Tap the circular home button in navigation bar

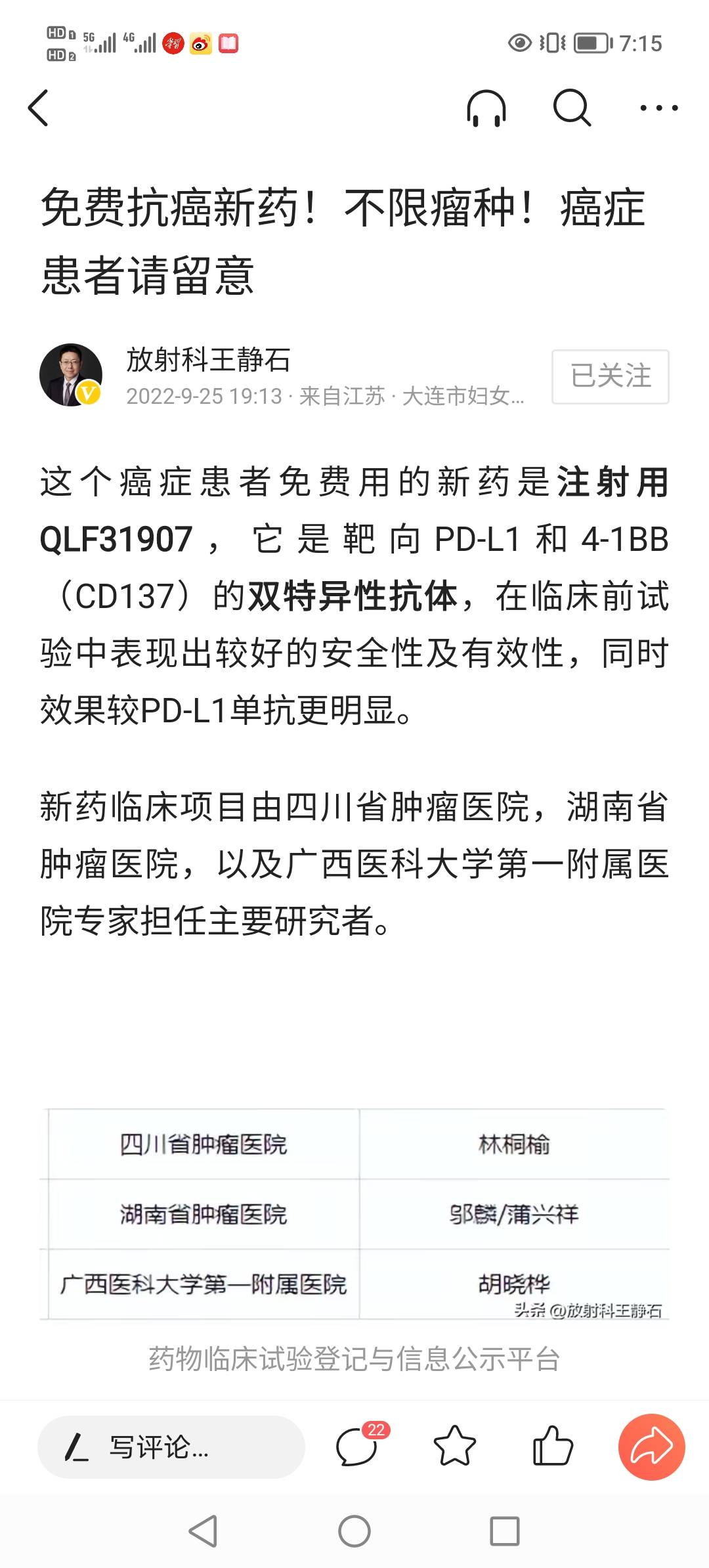[354, 1530]
